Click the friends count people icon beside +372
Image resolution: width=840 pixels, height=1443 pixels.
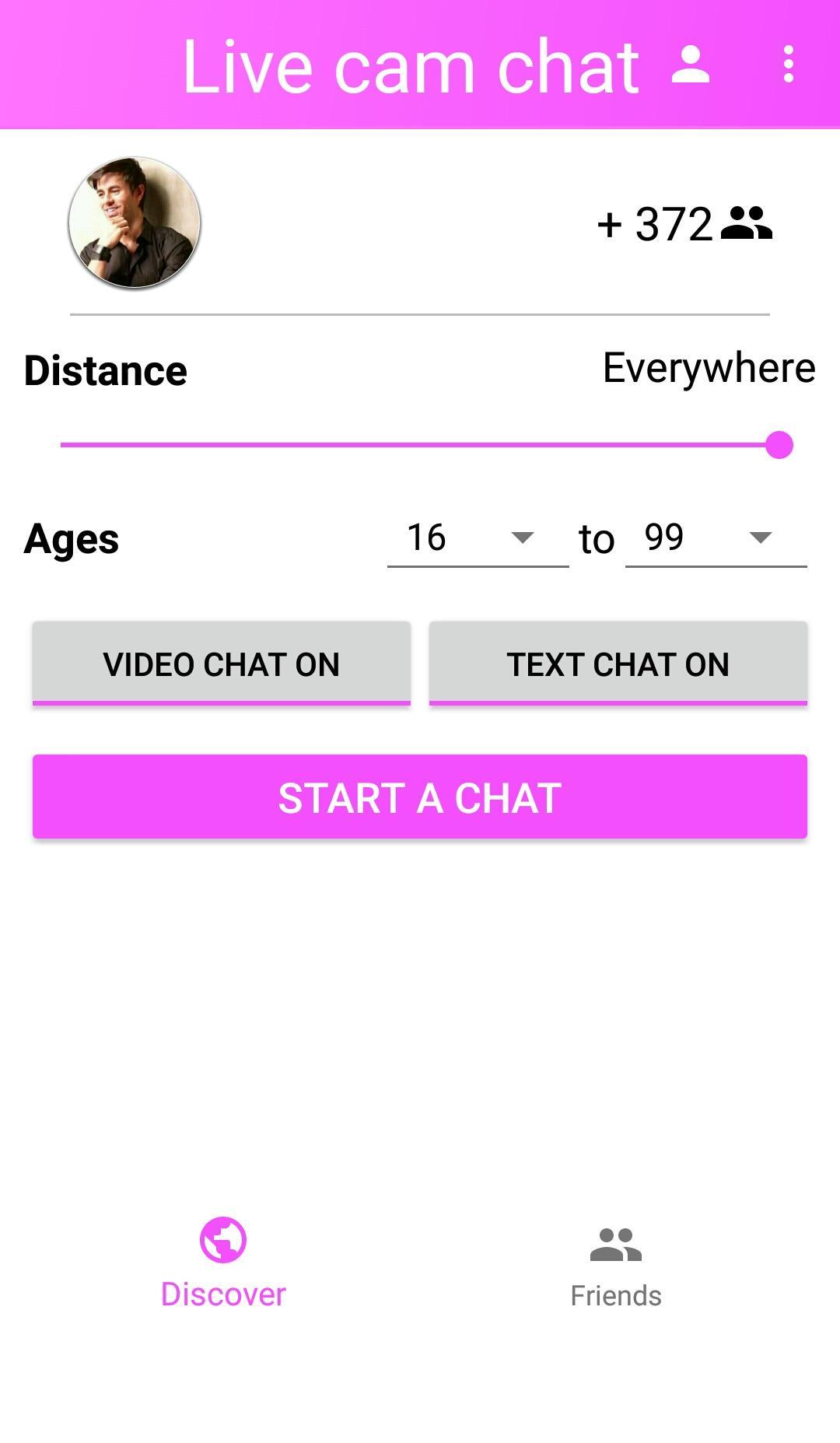tap(747, 225)
